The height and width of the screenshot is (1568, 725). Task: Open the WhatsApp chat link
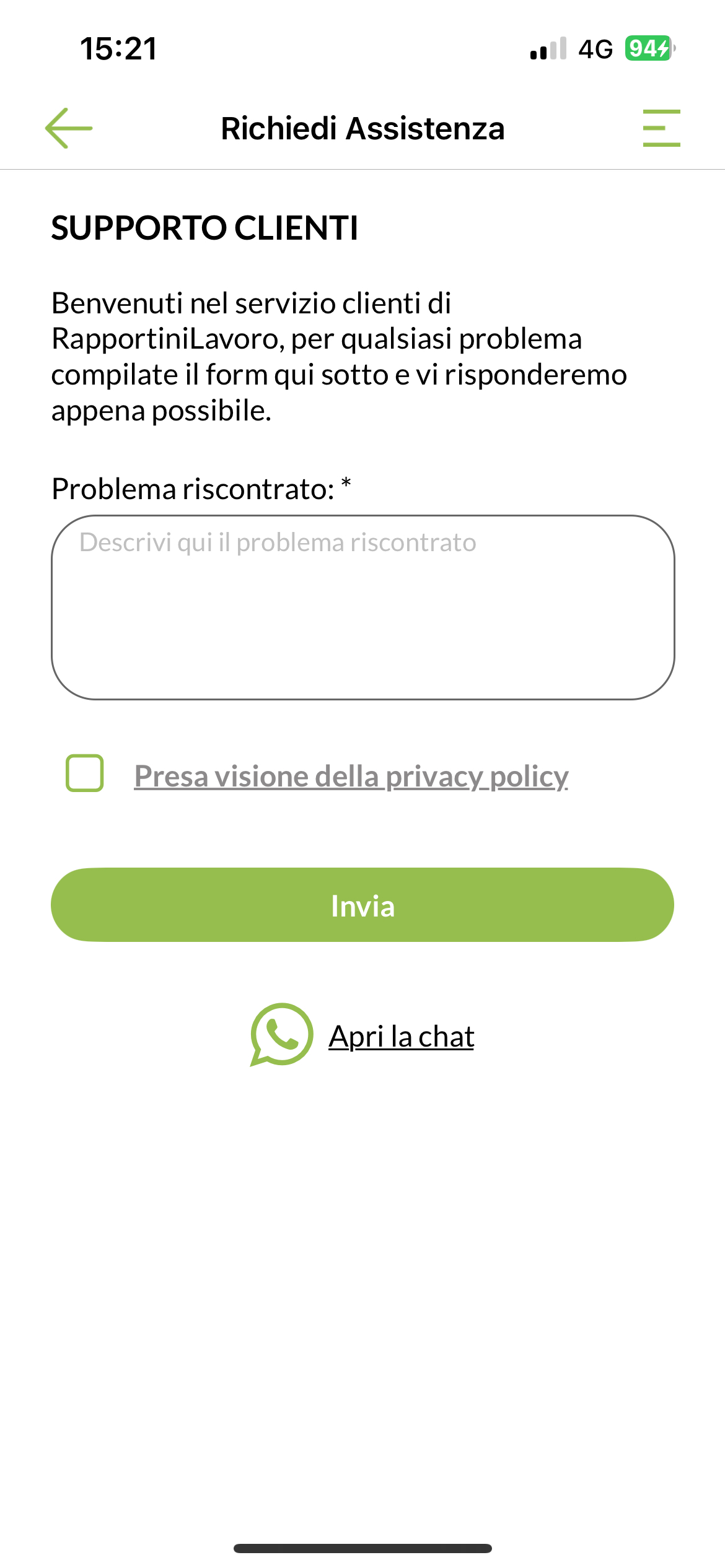(401, 1036)
